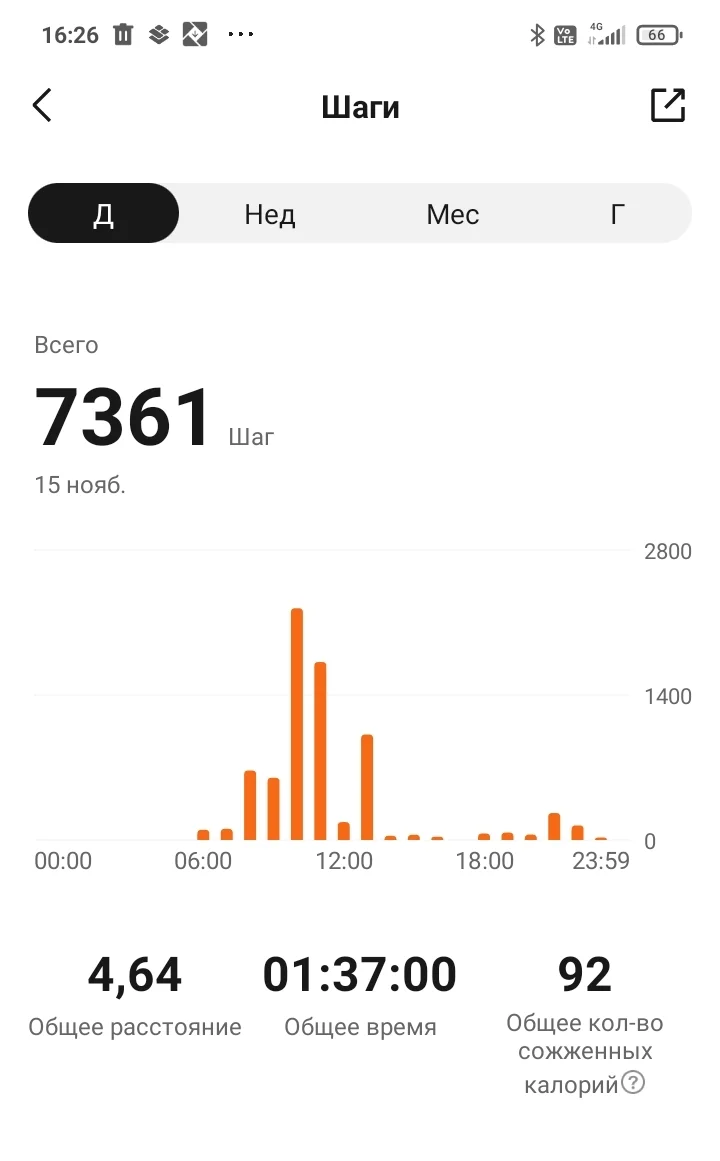The width and height of the screenshot is (720, 1161).
Task: Open the burned calories help icon
Action: tap(633, 1082)
